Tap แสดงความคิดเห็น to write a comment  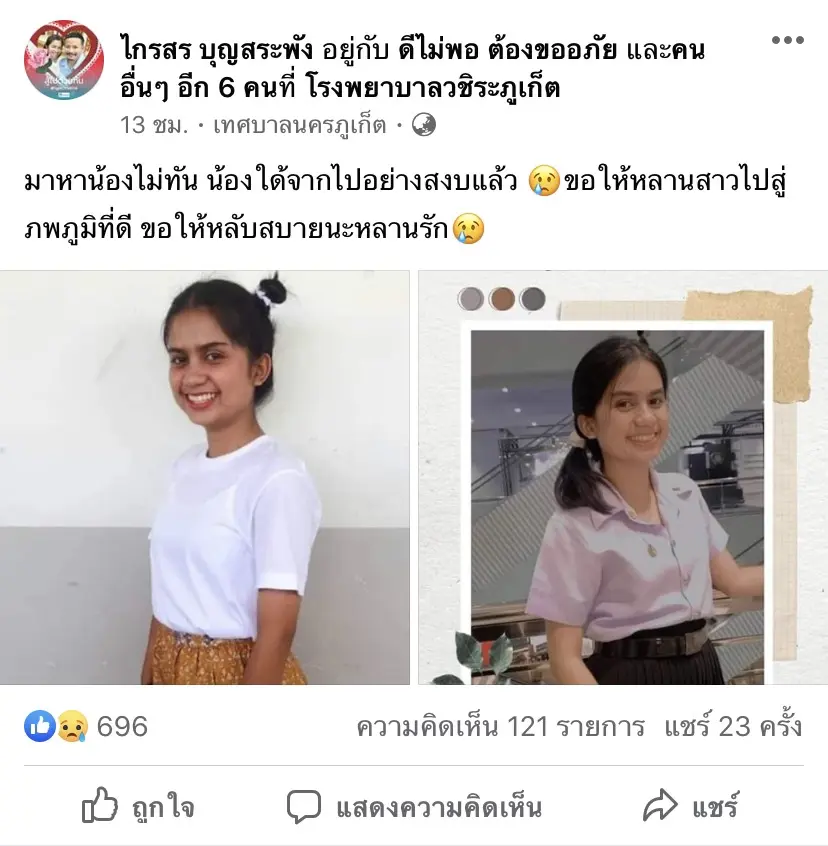click(x=414, y=806)
